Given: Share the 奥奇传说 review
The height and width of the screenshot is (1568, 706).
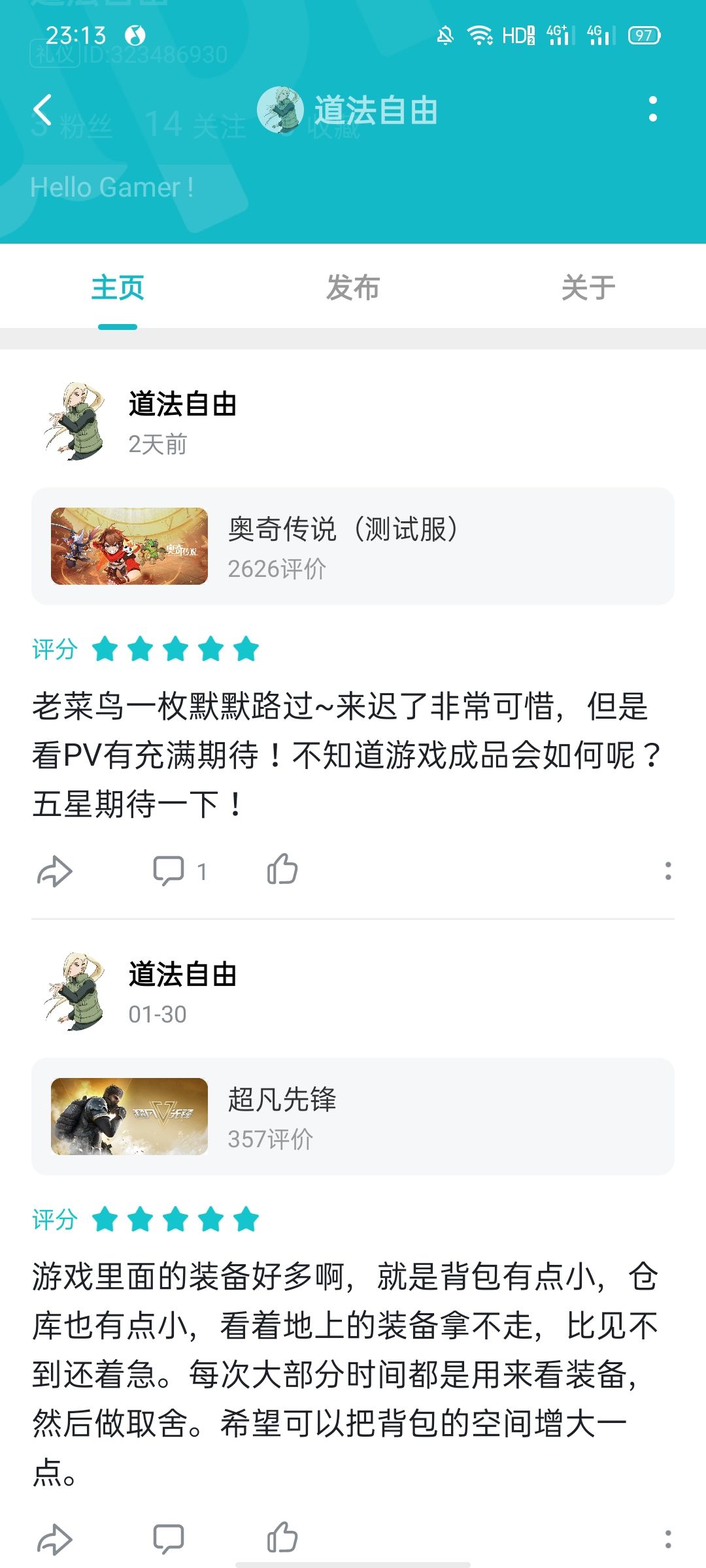Looking at the screenshot, I should pos(55,871).
